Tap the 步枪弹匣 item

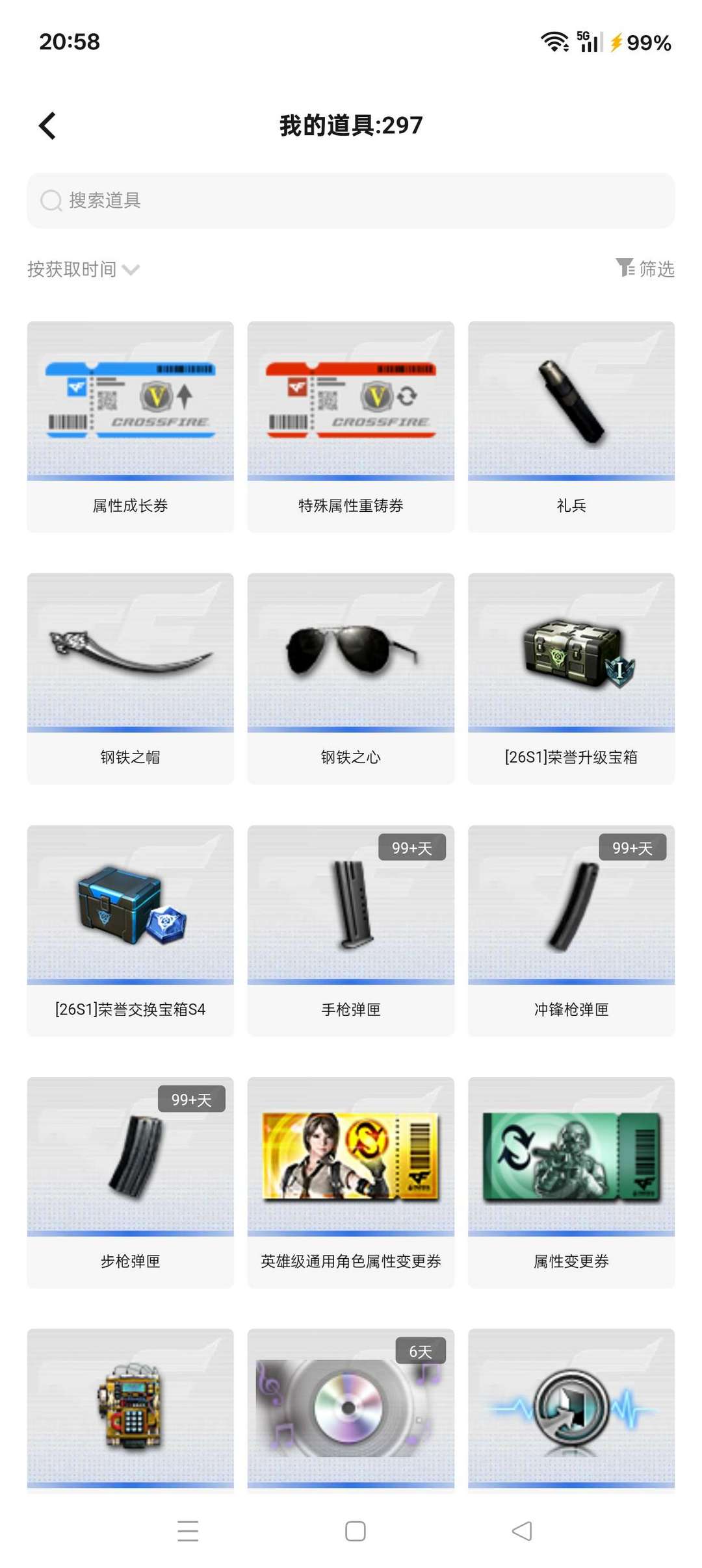(x=130, y=1182)
